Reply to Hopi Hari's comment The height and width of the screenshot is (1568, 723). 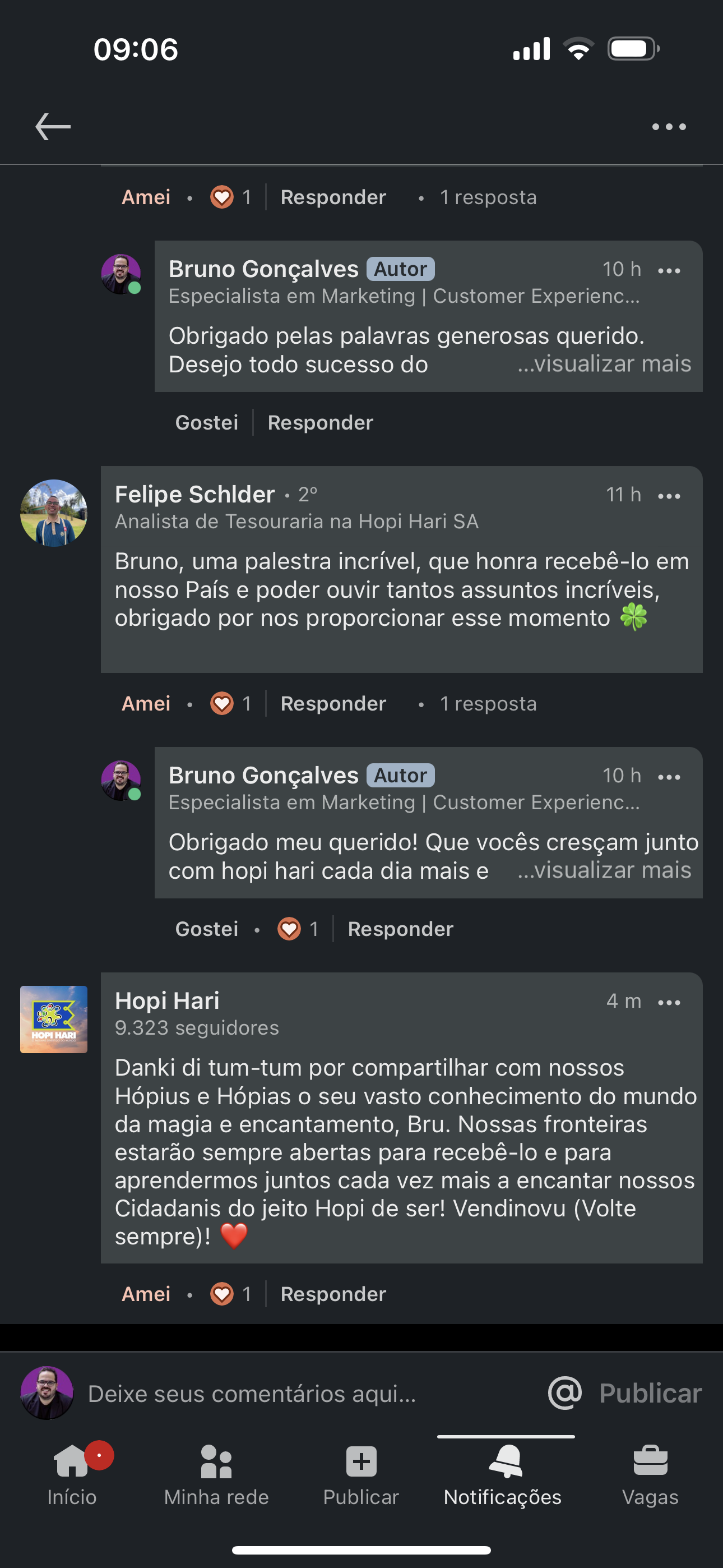pyautogui.click(x=333, y=1294)
